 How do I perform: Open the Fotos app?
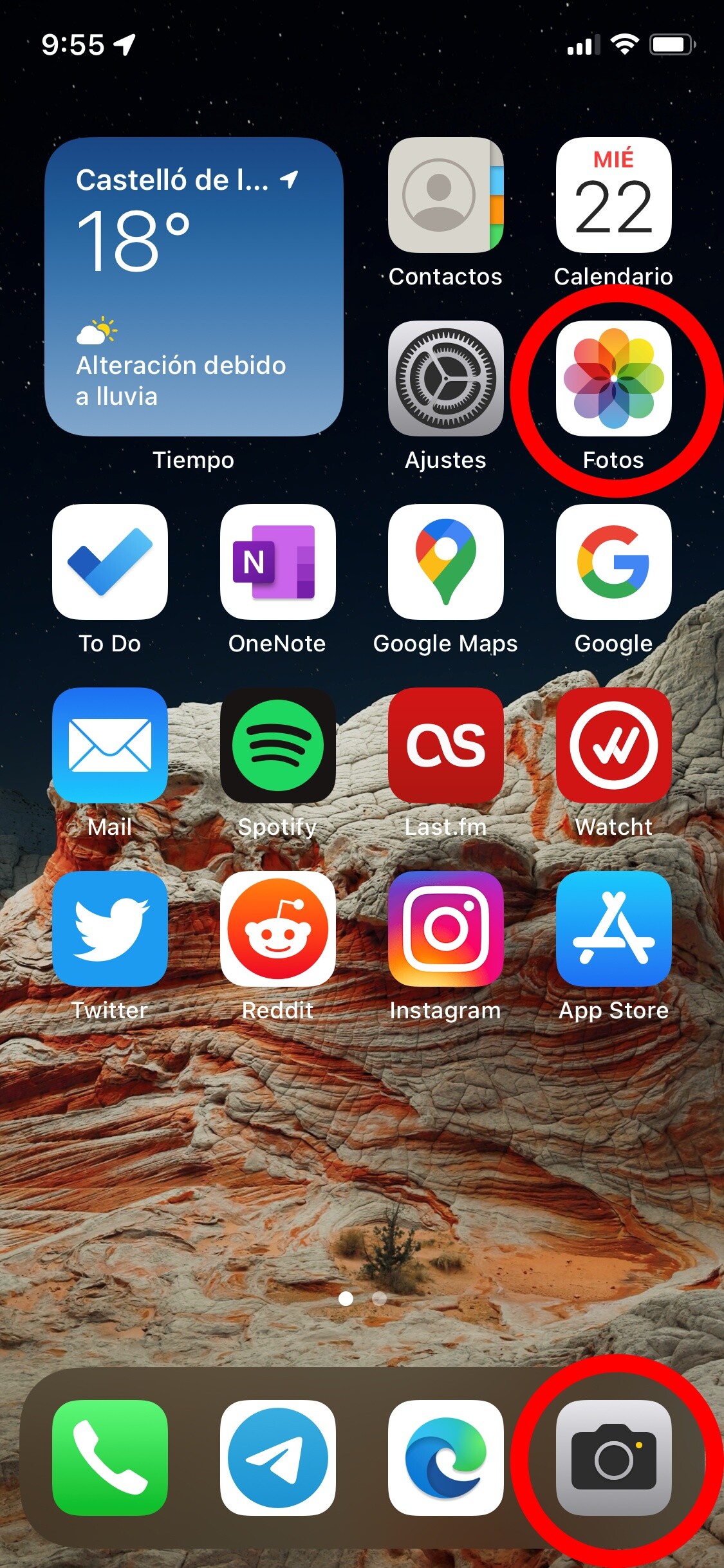point(613,380)
